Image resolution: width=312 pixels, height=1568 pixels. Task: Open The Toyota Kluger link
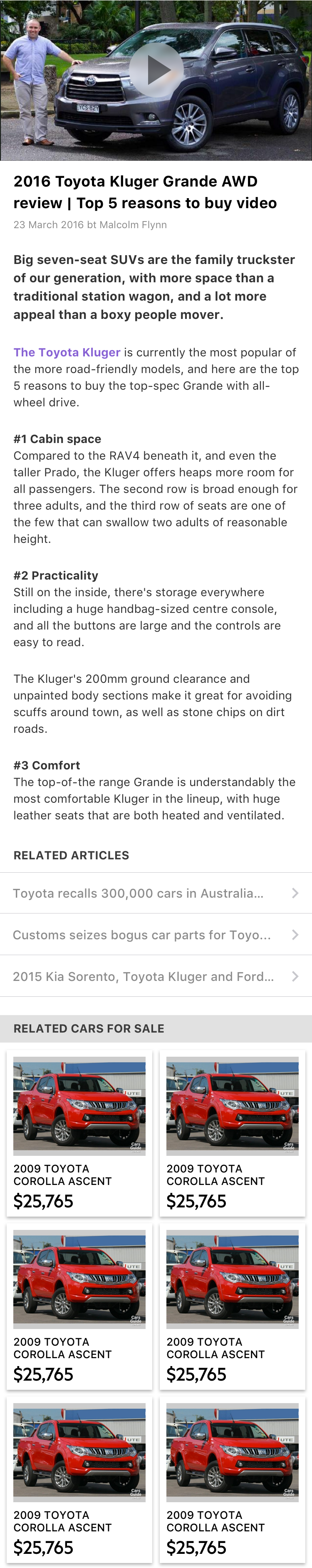(x=67, y=352)
